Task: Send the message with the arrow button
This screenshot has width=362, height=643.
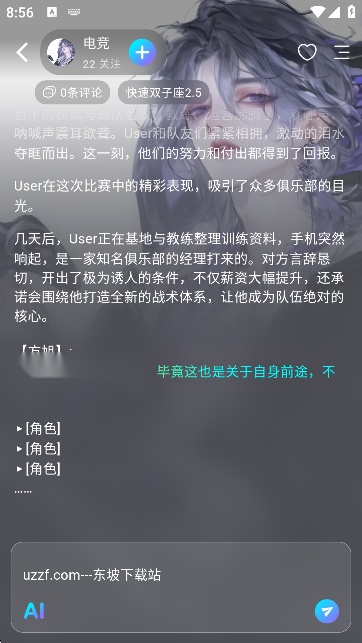Action: pos(327,611)
